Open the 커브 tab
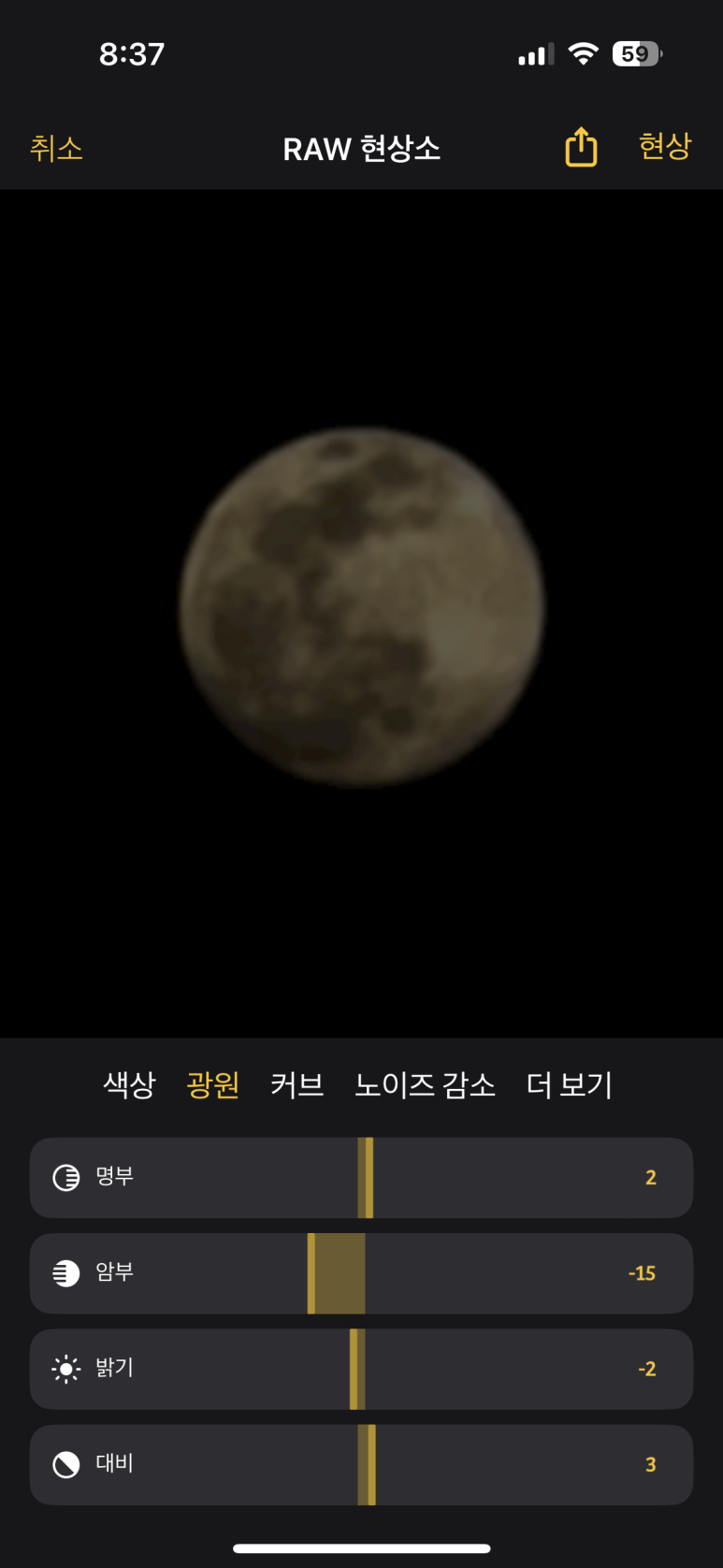 click(296, 1085)
